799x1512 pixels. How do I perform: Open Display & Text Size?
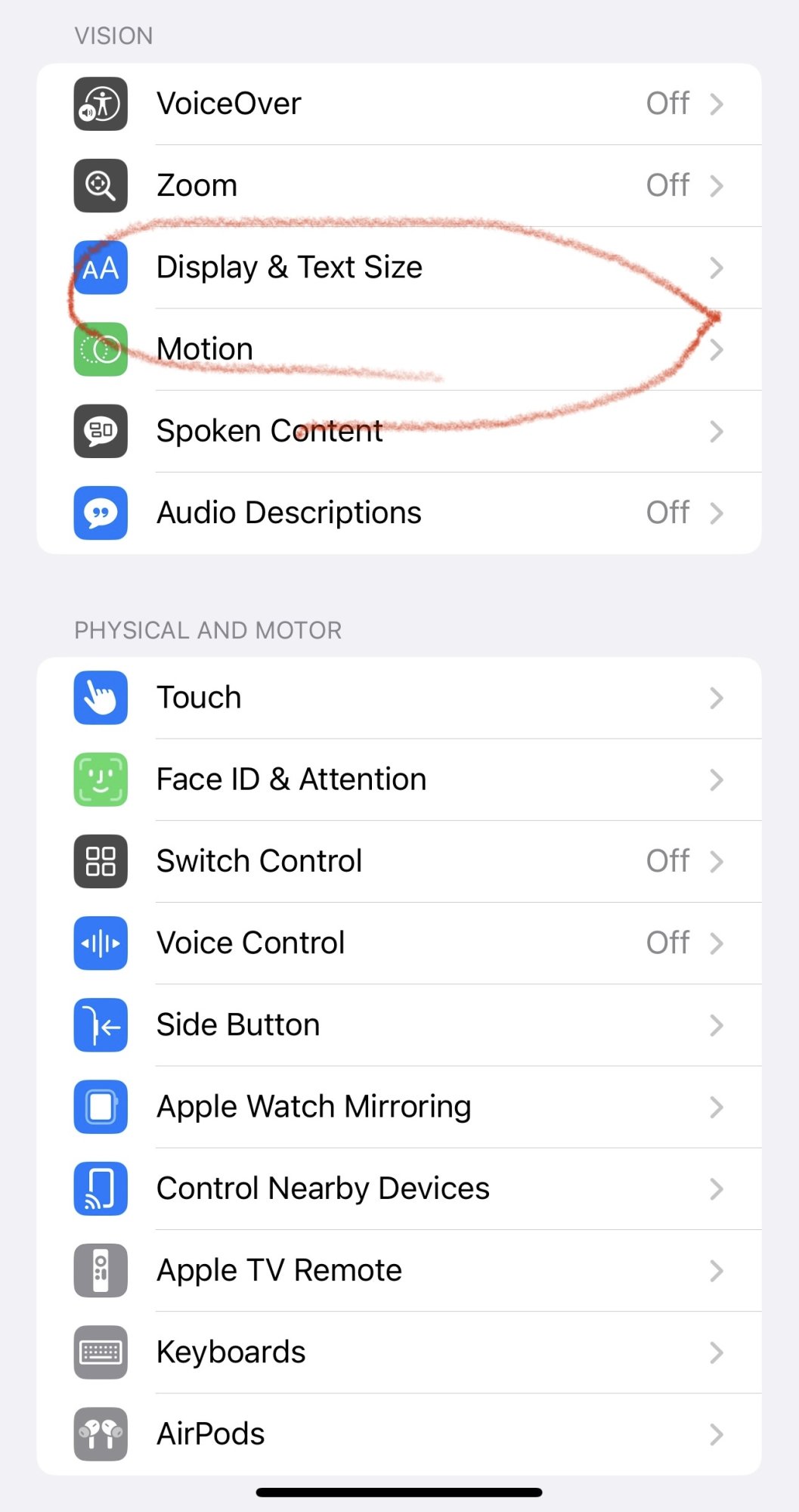[398, 267]
